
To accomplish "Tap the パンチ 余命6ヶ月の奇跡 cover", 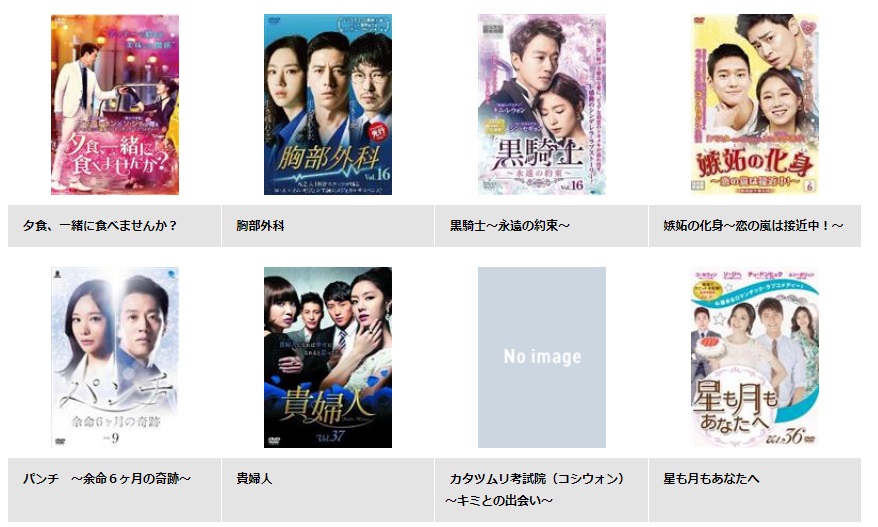I will click(115, 357).
